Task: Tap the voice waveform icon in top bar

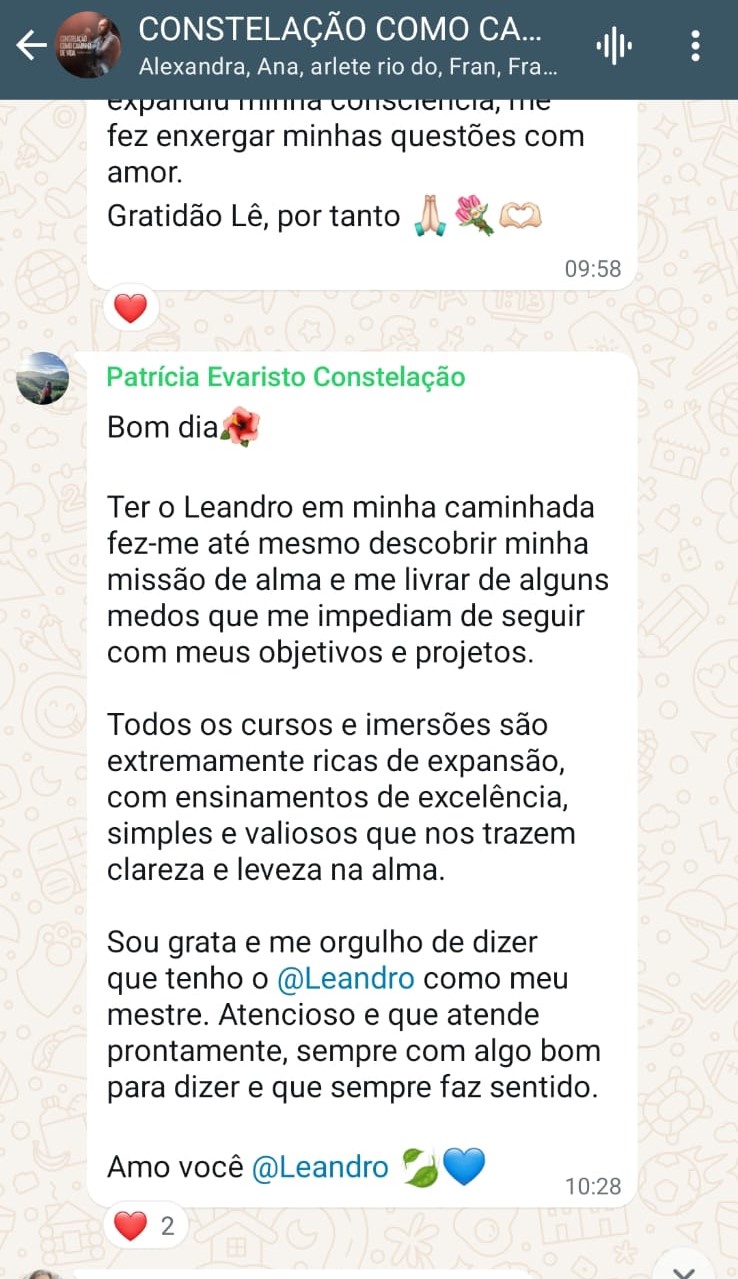Action: tap(613, 44)
